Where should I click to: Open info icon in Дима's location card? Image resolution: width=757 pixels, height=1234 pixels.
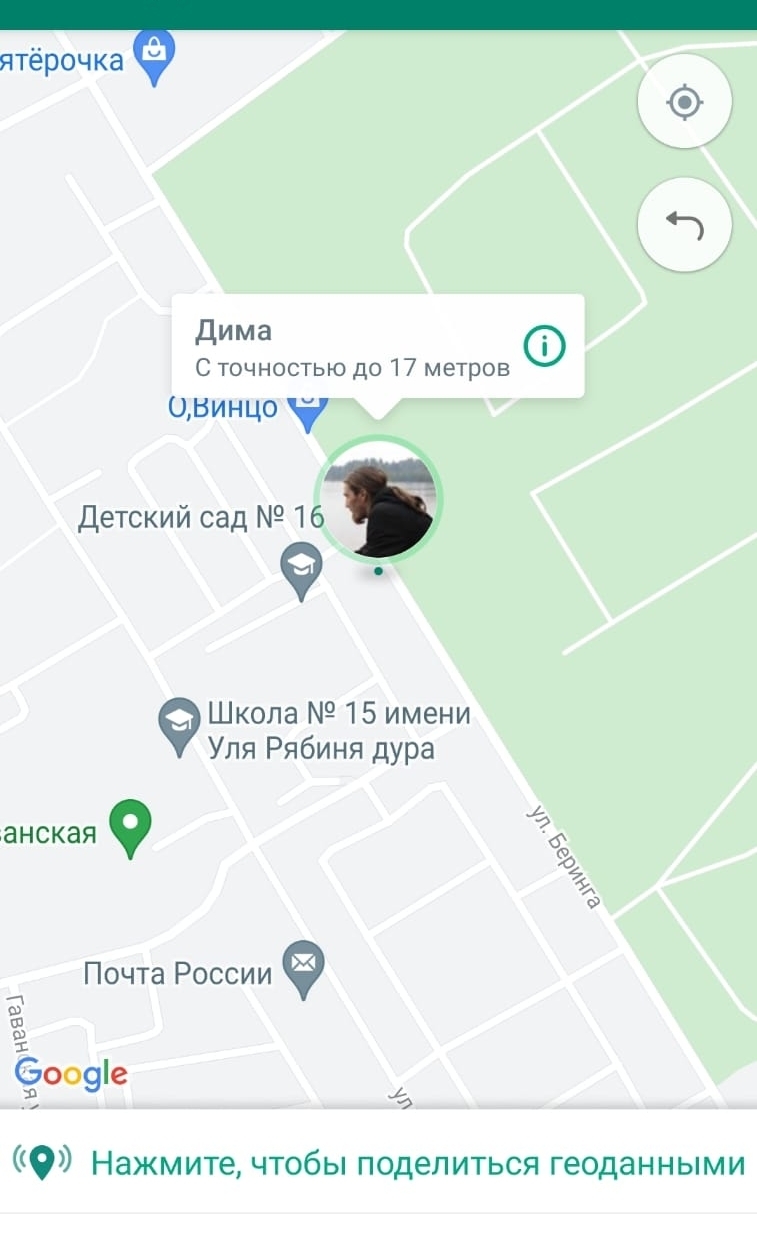point(545,346)
